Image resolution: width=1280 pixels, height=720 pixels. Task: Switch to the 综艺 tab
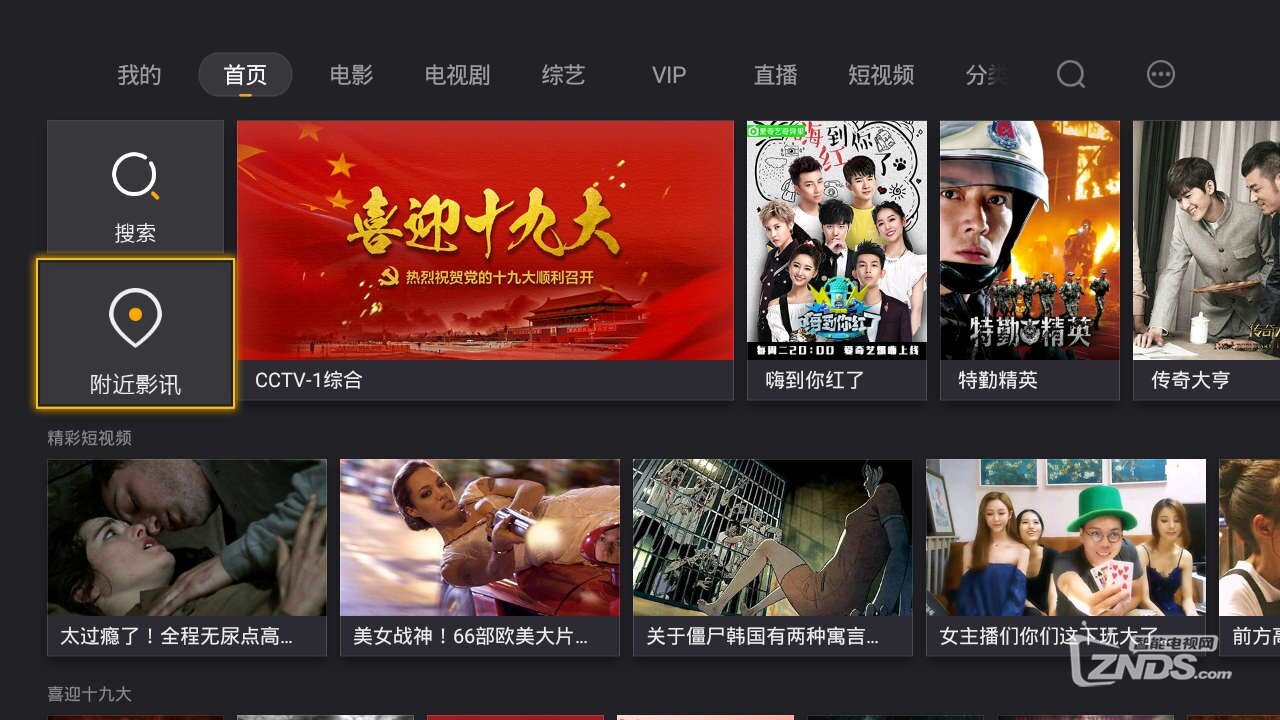coord(563,75)
